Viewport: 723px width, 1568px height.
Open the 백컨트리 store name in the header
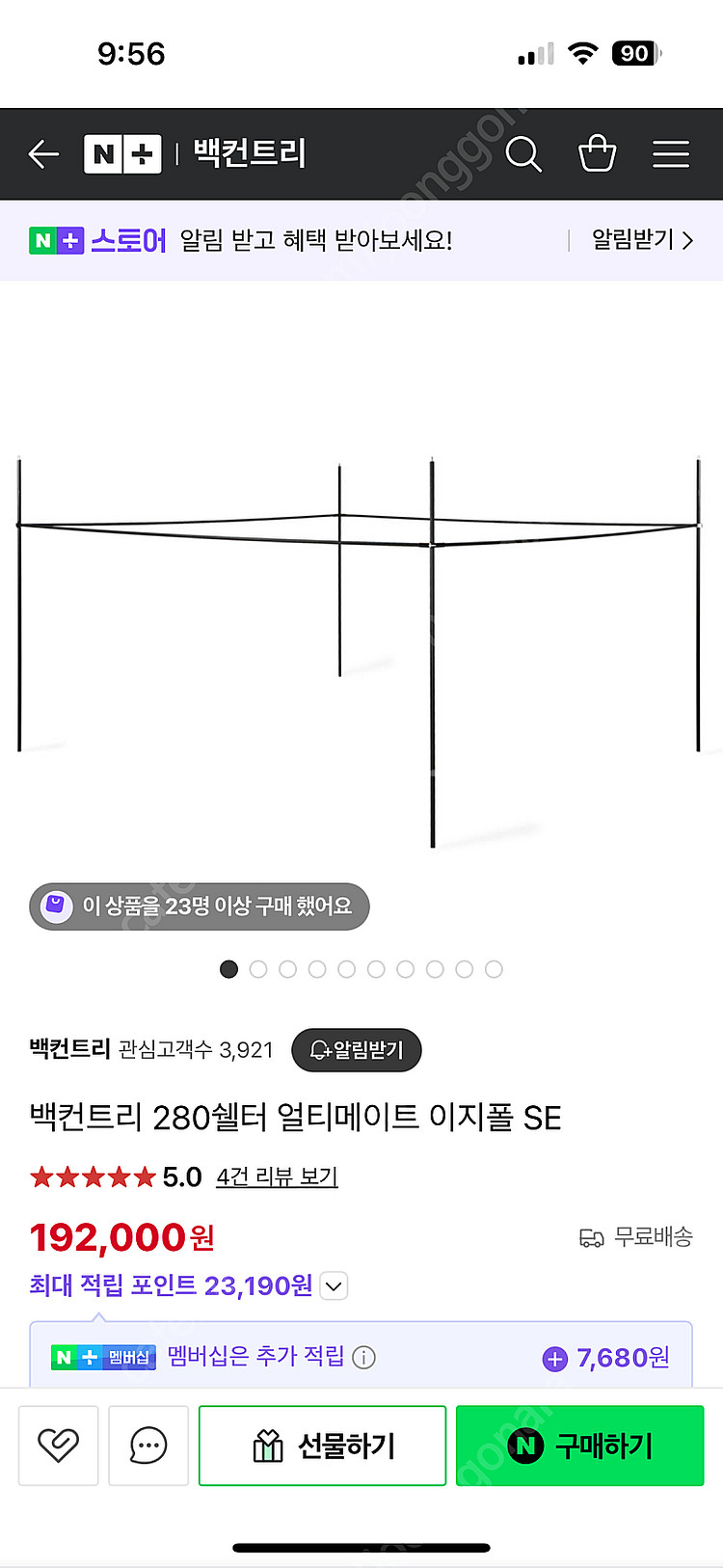tap(250, 154)
